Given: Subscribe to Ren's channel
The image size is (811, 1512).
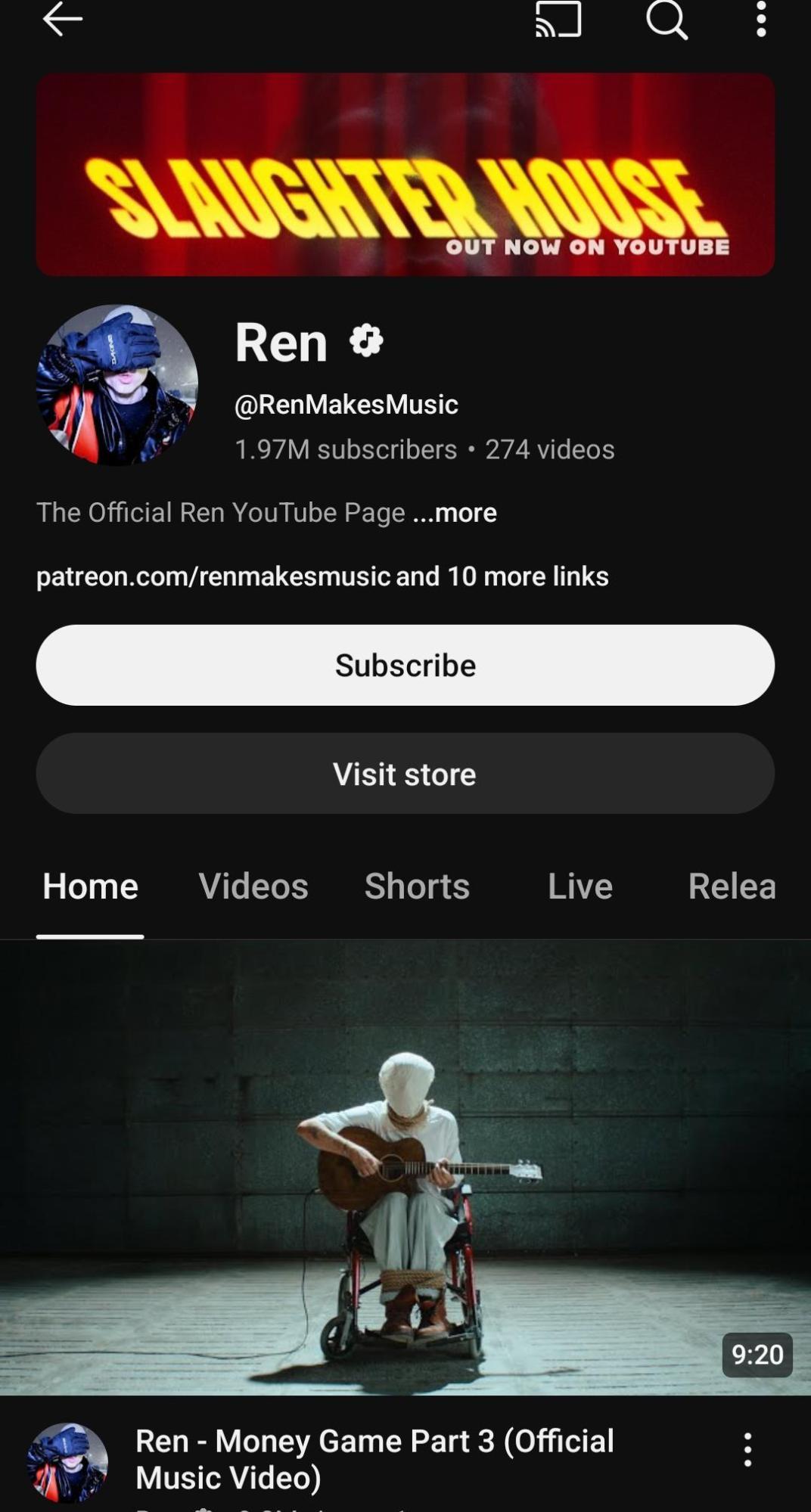Looking at the screenshot, I should (x=405, y=666).
